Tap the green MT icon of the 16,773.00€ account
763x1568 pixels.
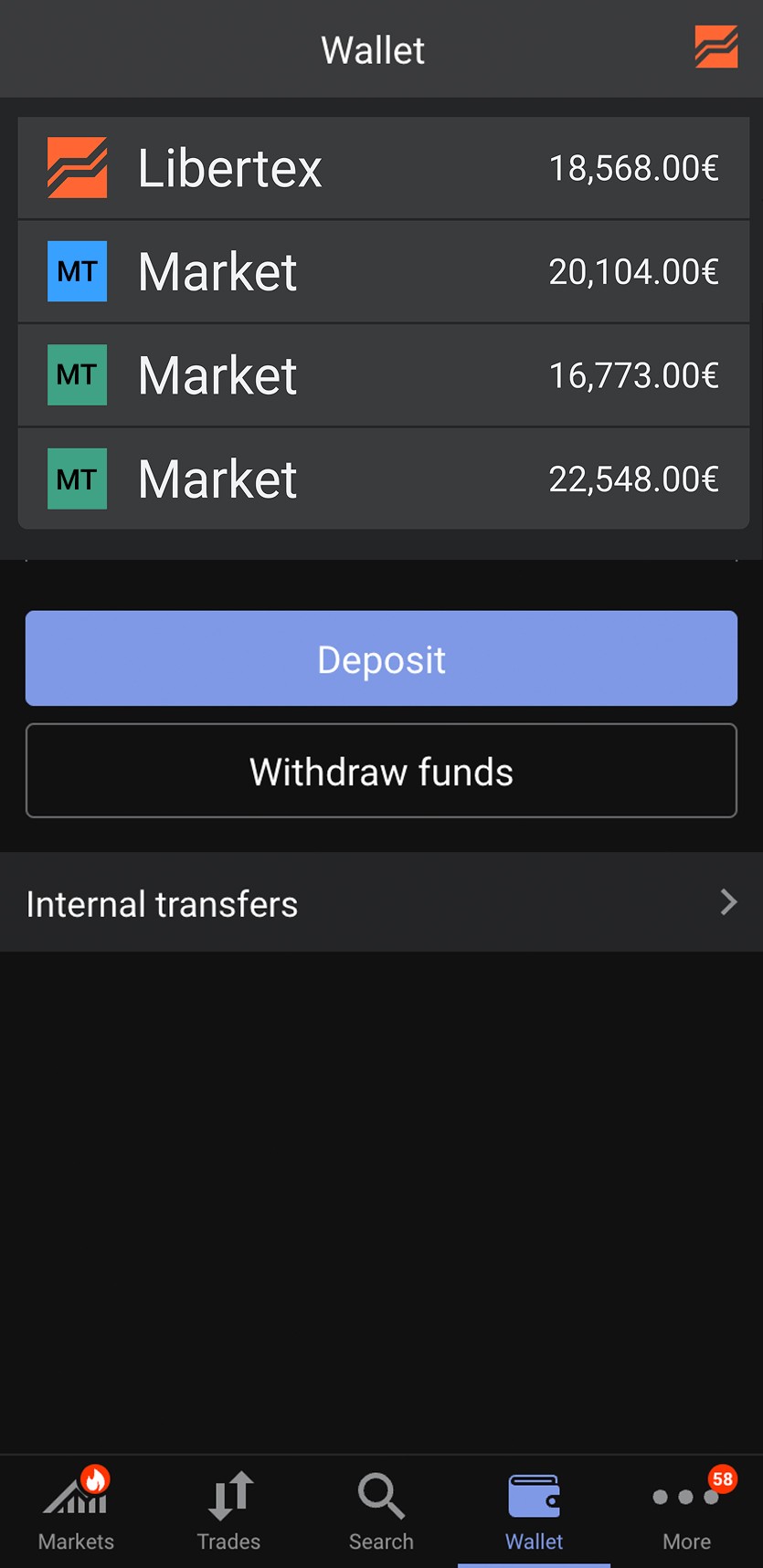coord(77,374)
